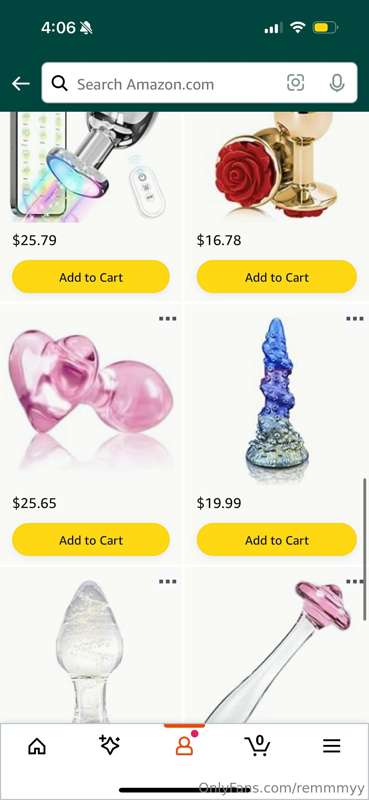
Task: Open the camera lens search icon
Action: [296, 83]
